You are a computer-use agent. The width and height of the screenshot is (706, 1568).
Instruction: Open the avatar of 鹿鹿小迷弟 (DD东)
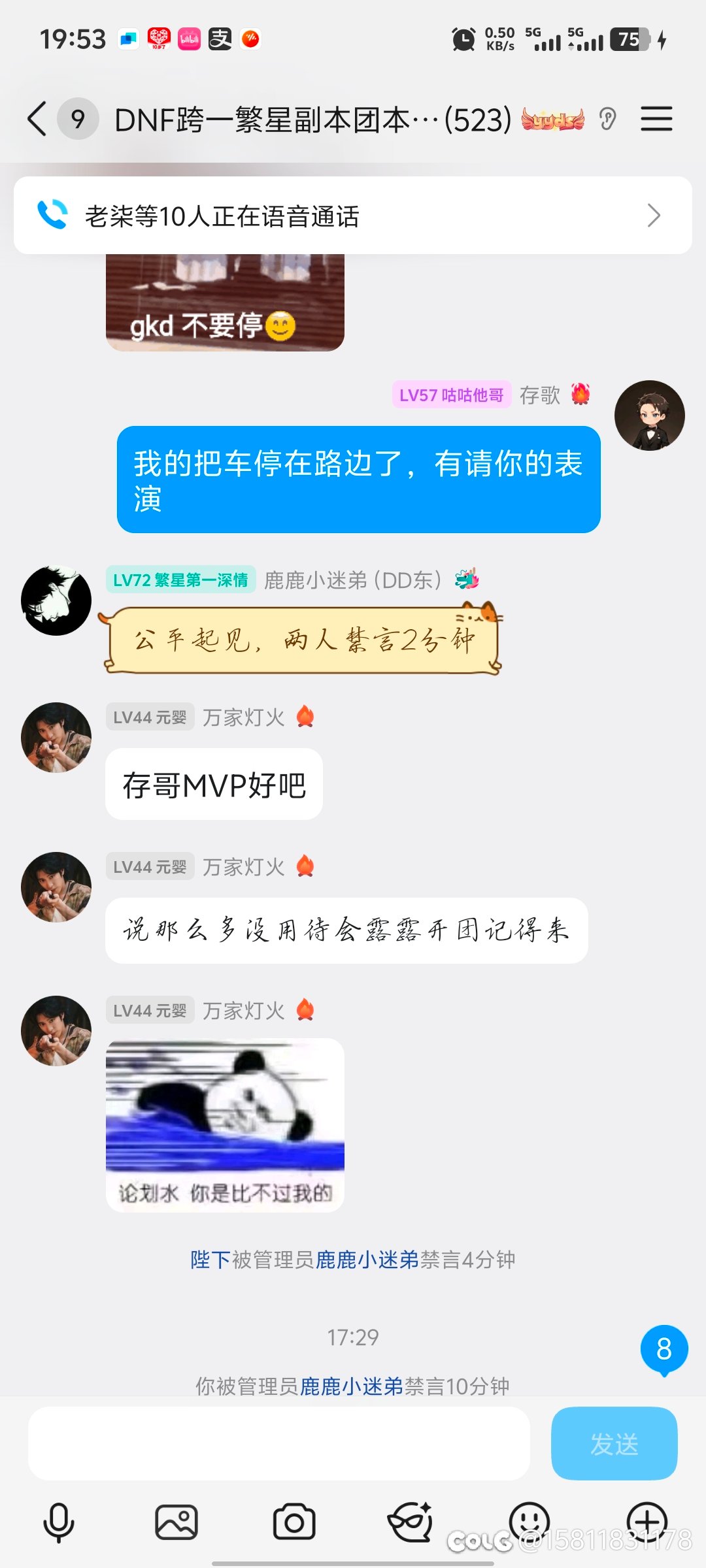tap(56, 600)
